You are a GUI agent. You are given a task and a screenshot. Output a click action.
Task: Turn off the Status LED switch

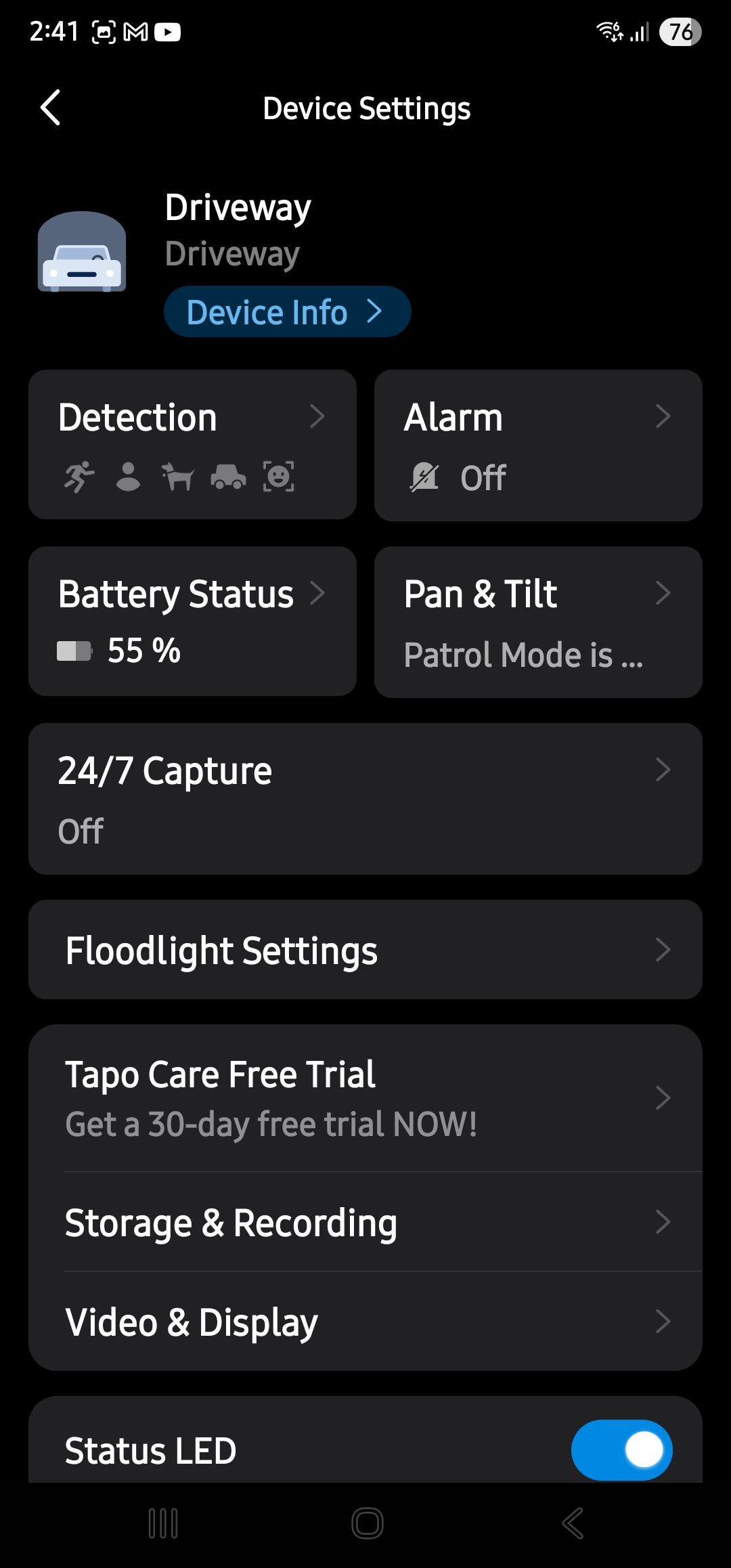tap(621, 1450)
